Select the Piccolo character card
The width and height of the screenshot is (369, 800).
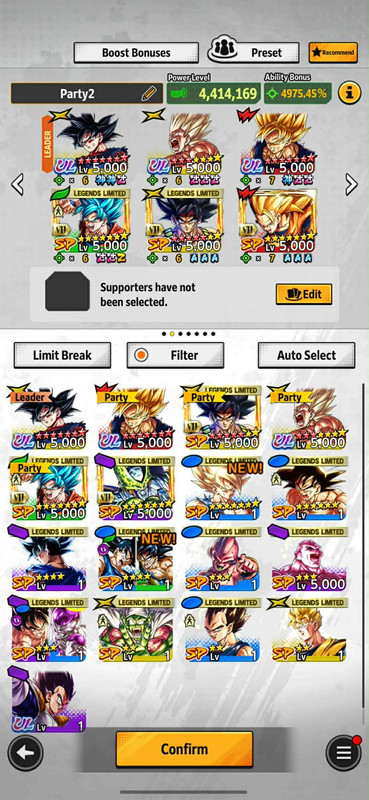[x=136, y=630]
